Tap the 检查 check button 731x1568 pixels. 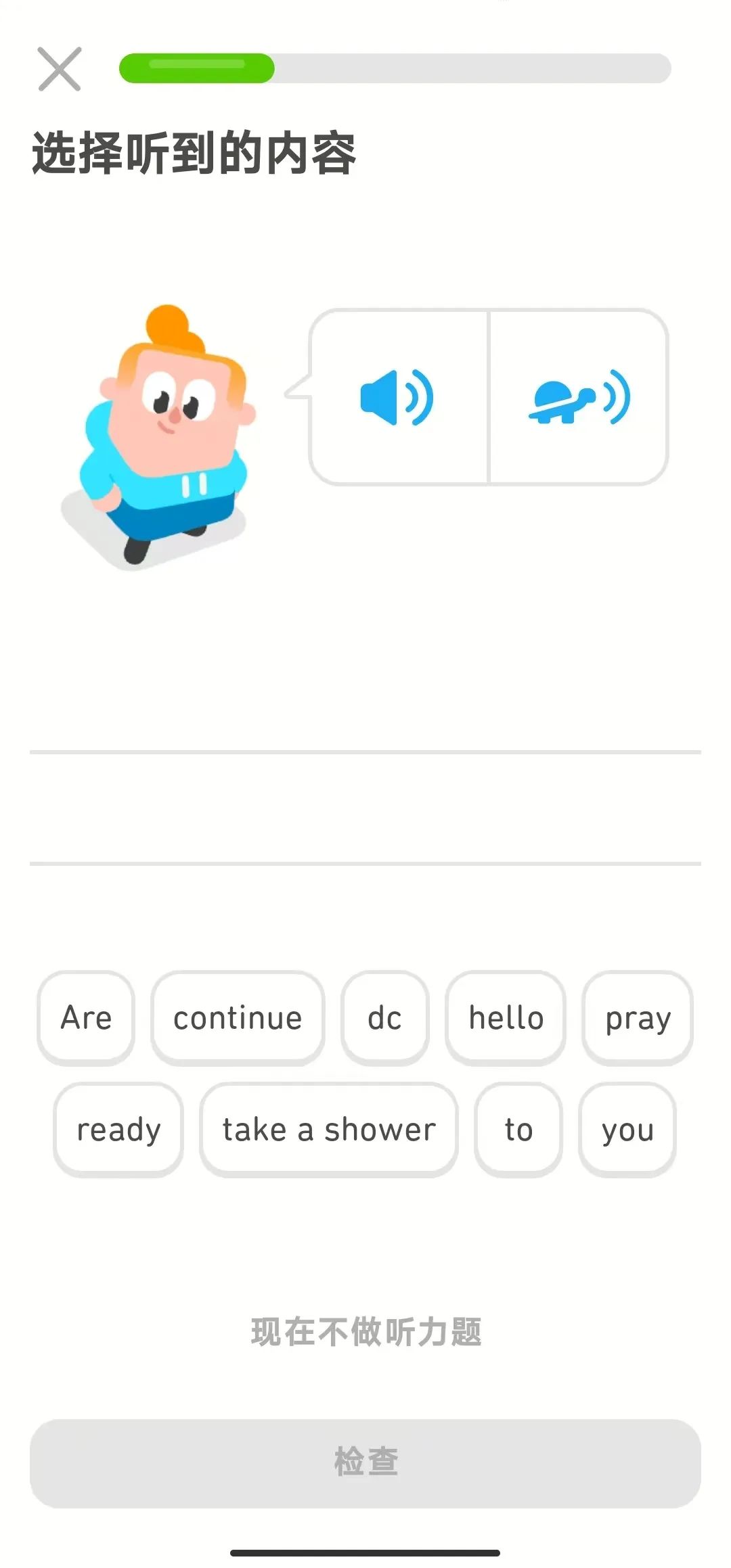(365, 1462)
